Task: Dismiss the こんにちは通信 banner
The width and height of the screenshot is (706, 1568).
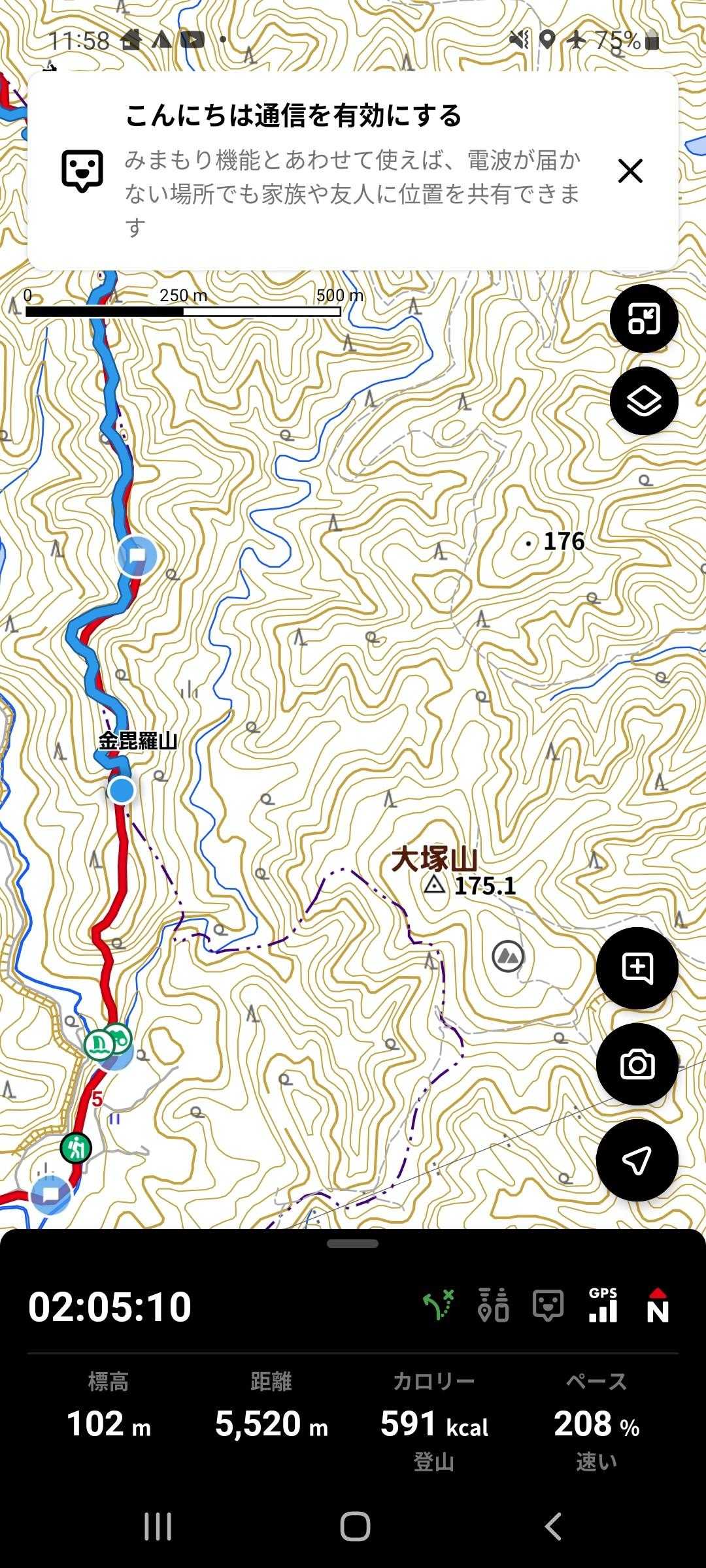Action: pyautogui.click(x=630, y=171)
